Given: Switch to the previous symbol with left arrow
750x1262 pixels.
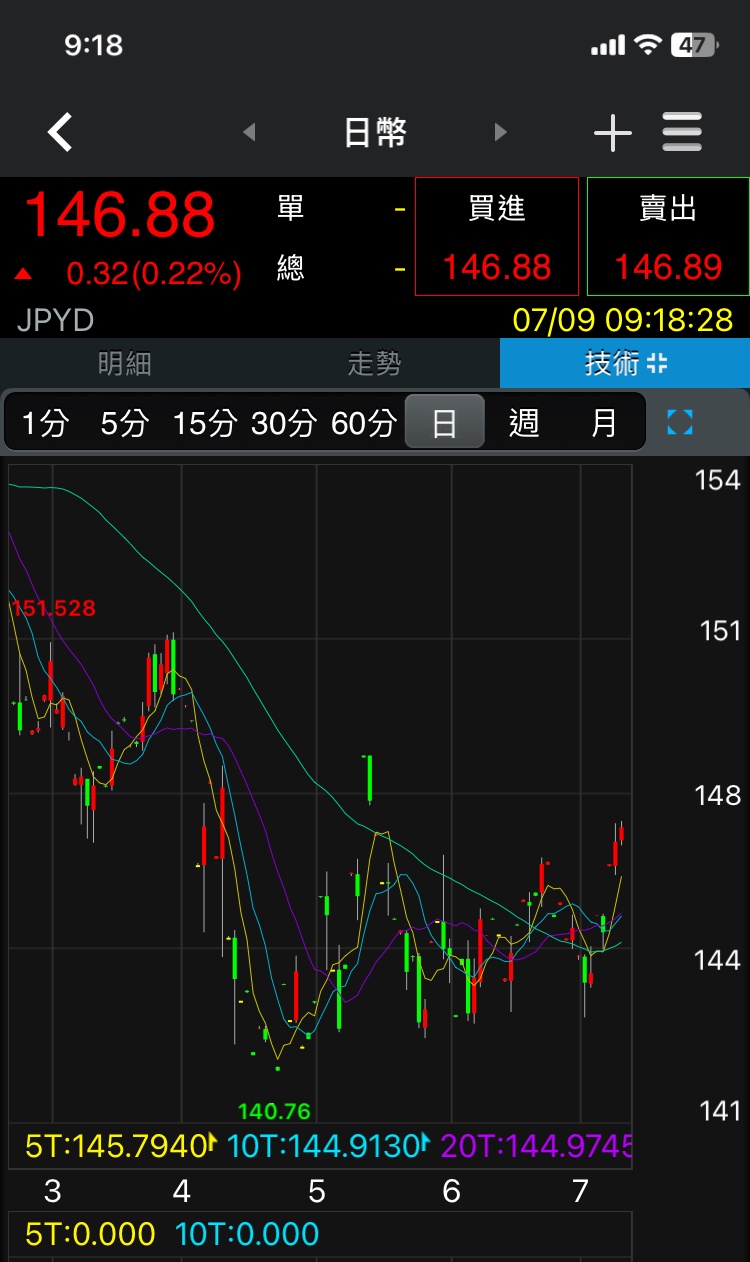Looking at the screenshot, I should (x=249, y=132).
